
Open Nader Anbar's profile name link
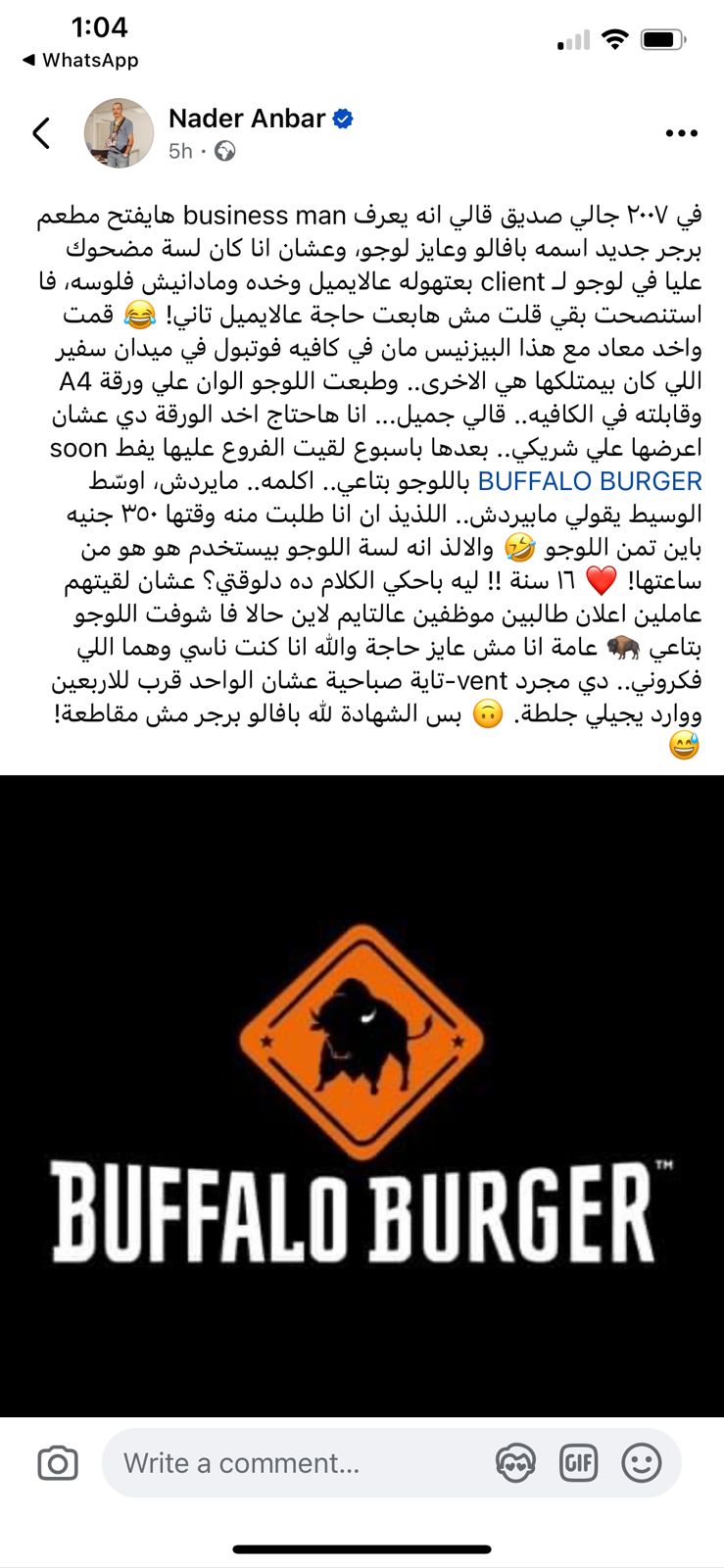coord(247,119)
